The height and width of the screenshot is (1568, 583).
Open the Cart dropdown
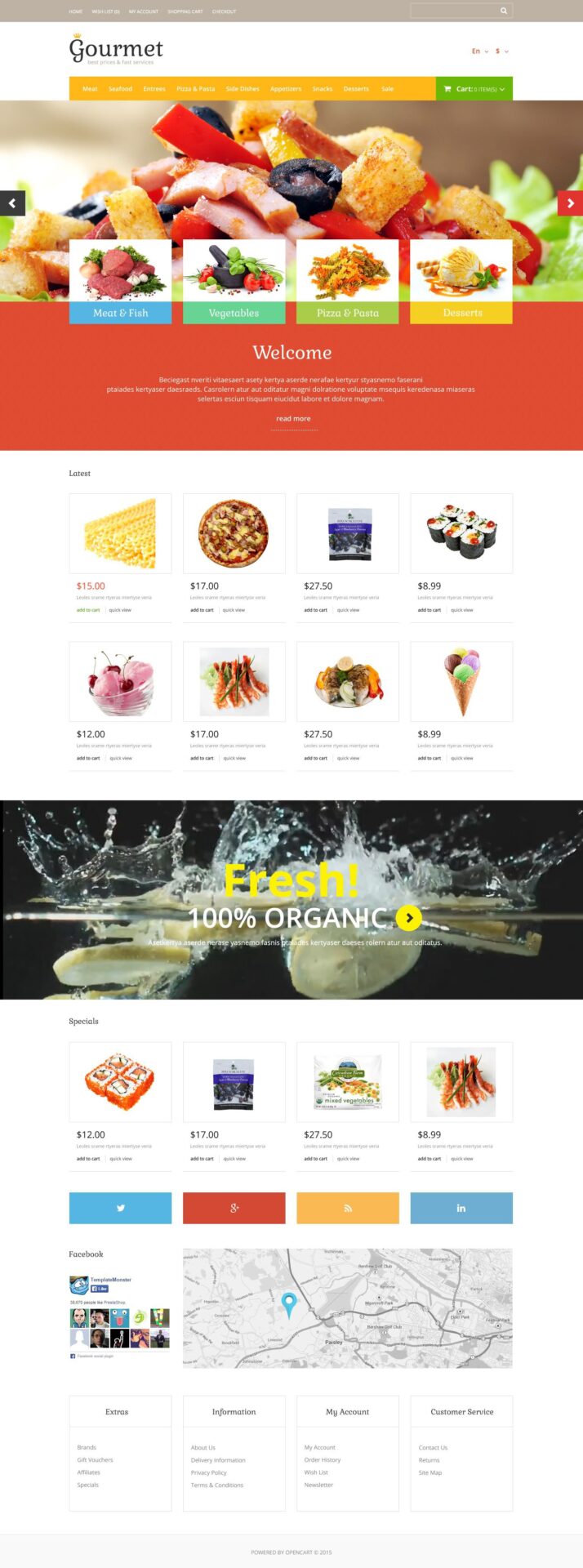[x=474, y=89]
